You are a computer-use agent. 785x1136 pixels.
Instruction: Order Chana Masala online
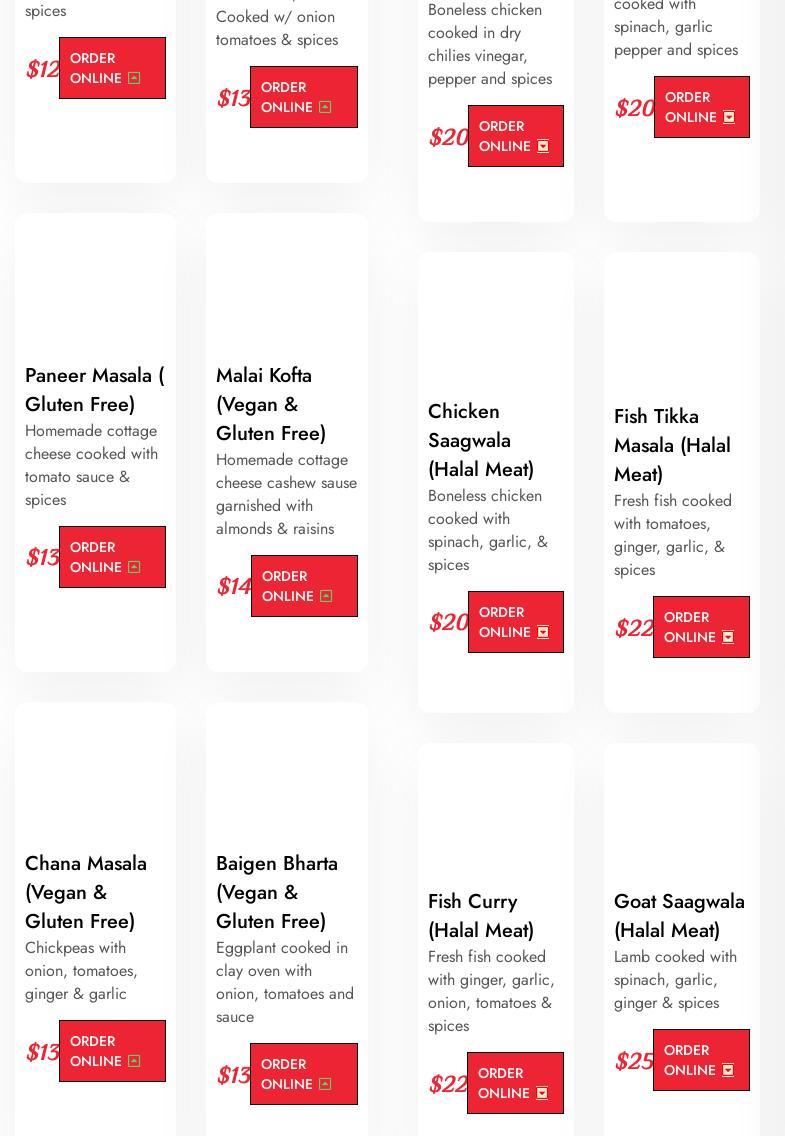[x=112, y=1051]
